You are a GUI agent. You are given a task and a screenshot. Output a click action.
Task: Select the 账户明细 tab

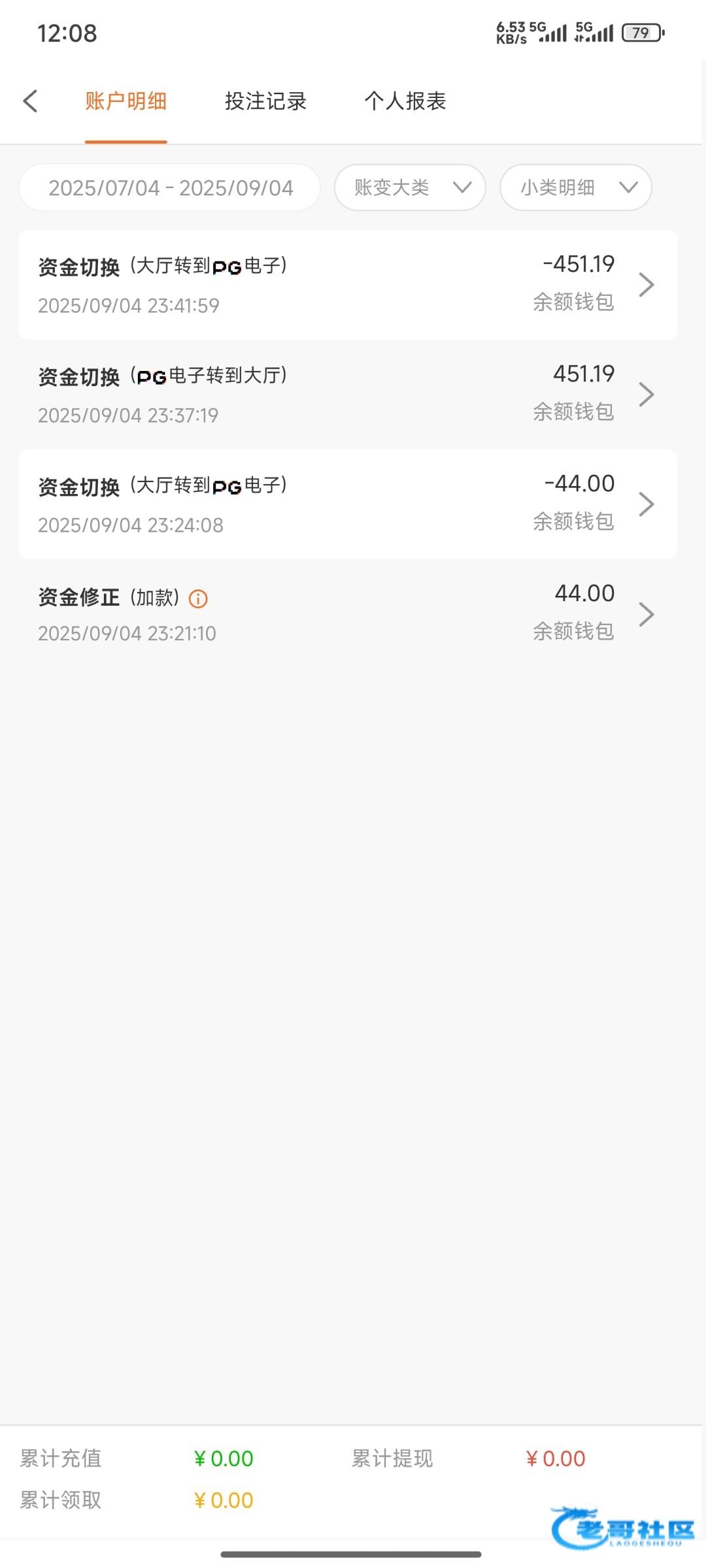126,101
